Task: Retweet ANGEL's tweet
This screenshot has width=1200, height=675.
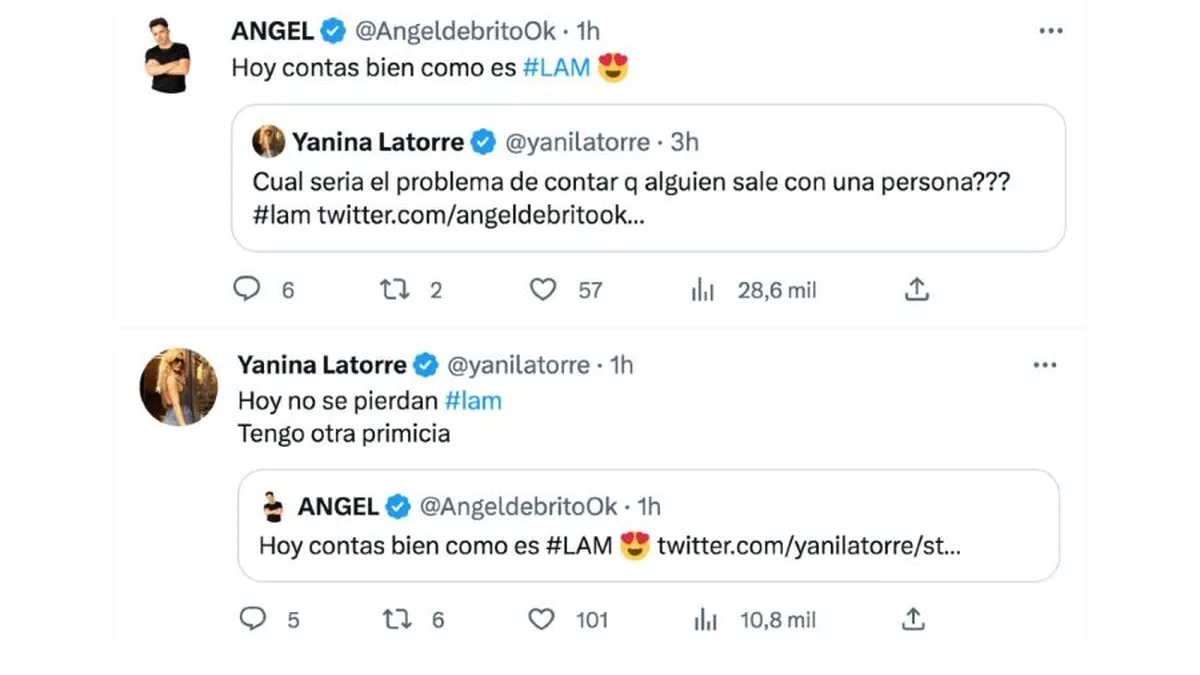Action: (396, 290)
